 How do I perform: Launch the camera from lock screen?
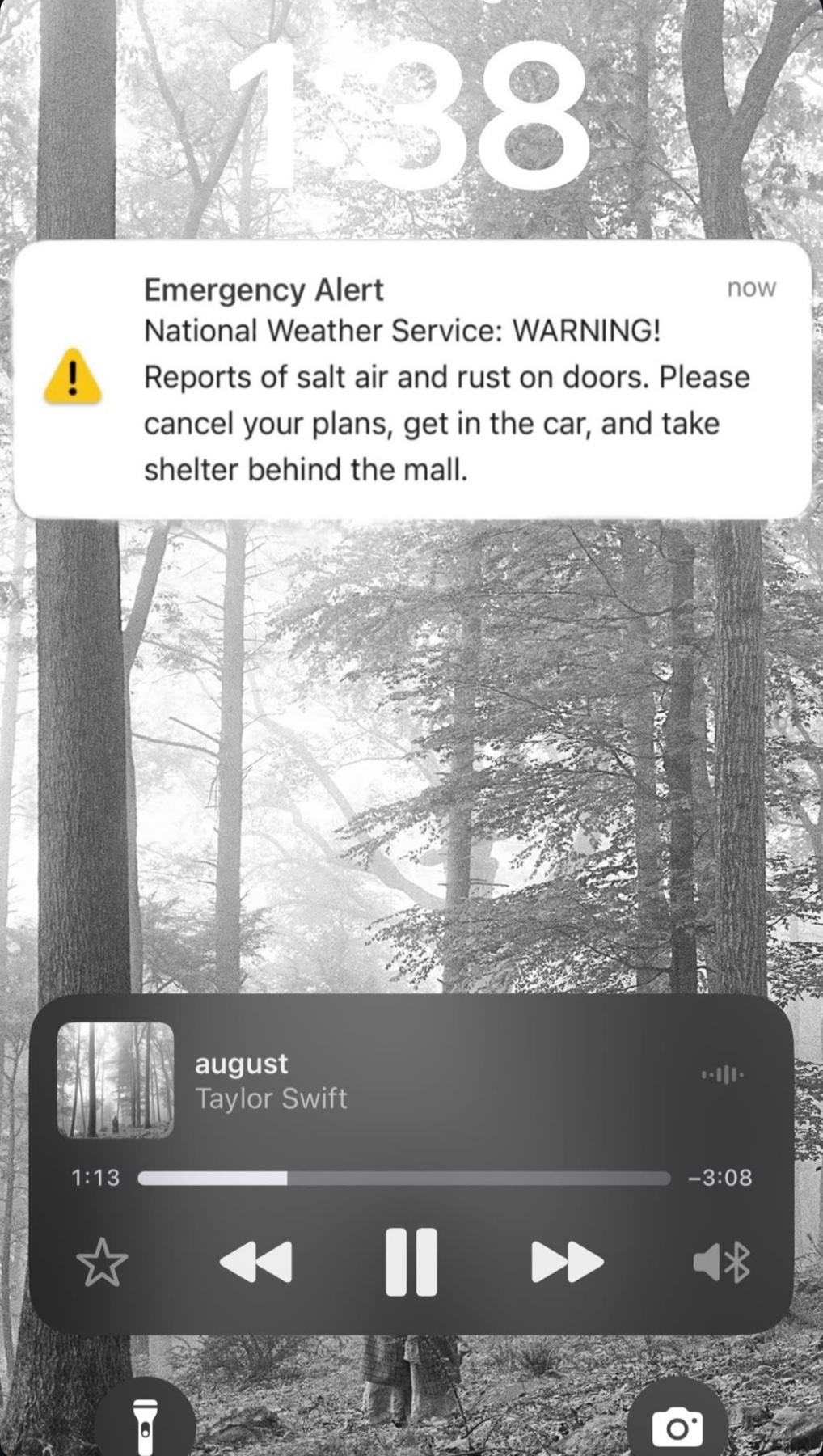[x=677, y=1425]
